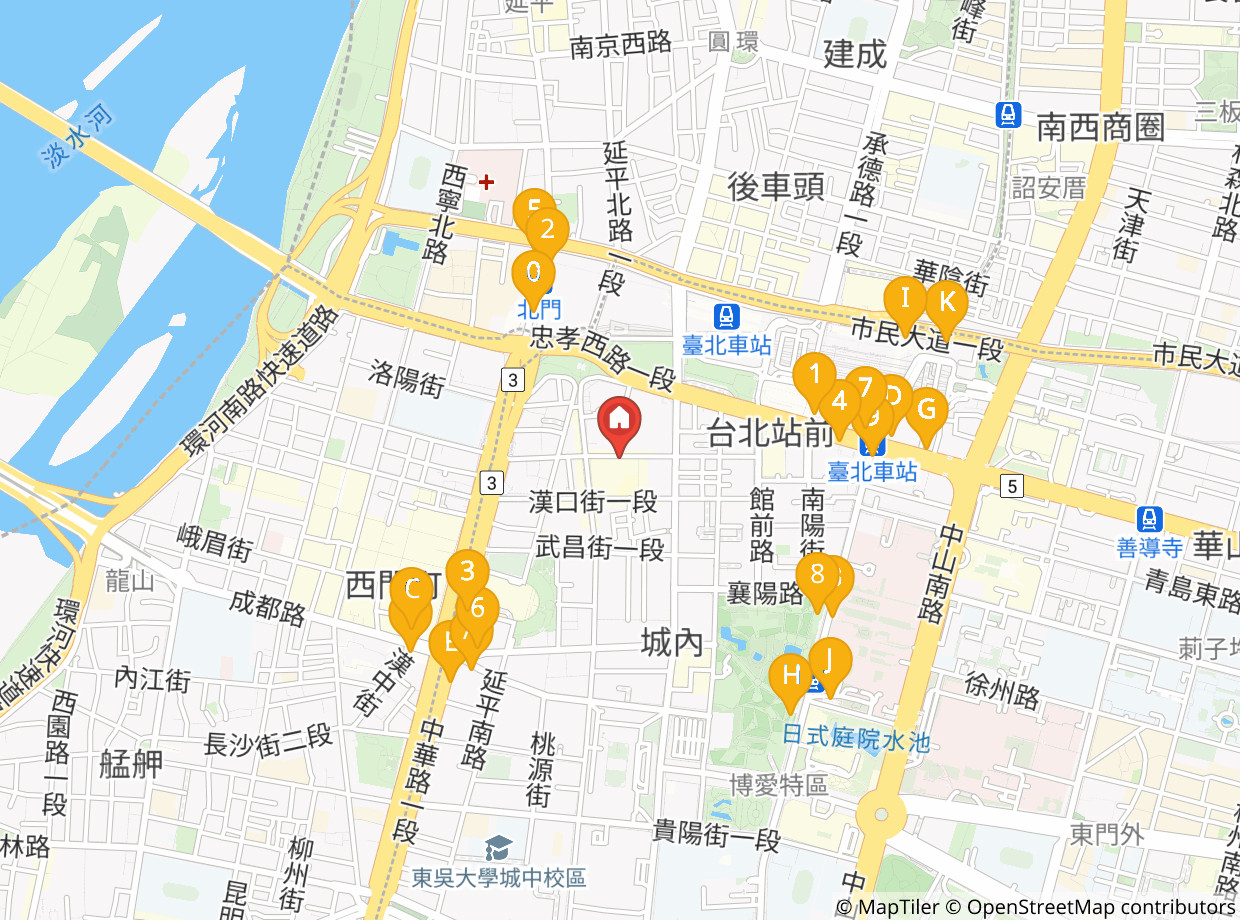The width and height of the screenshot is (1240, 920).
Task: Select map marker 7
Action: click(x=865, y=388)
